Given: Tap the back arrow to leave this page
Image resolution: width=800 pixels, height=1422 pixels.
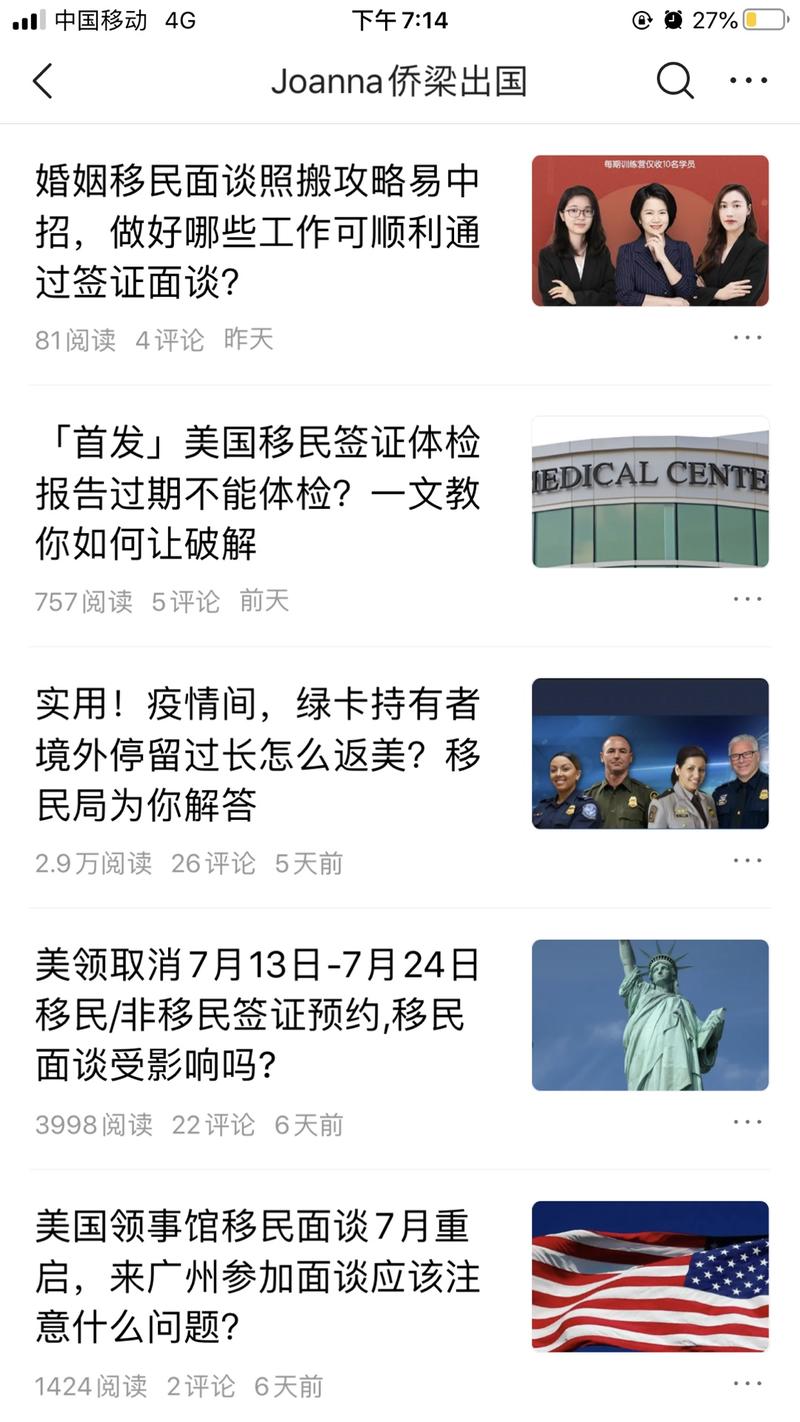Looking at the screenshot, I should point(42,82).
